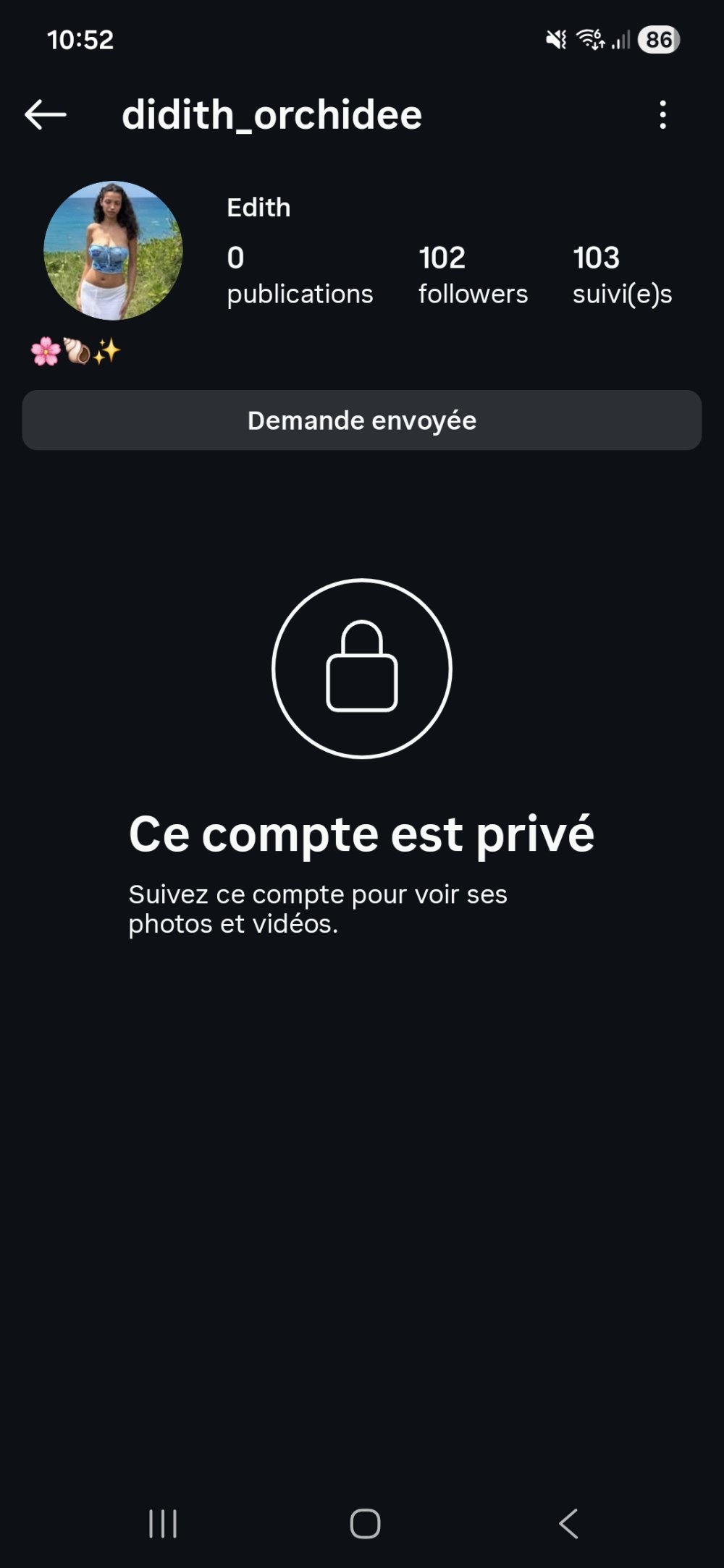Go back using the top arrow

[x=46, y=115]
